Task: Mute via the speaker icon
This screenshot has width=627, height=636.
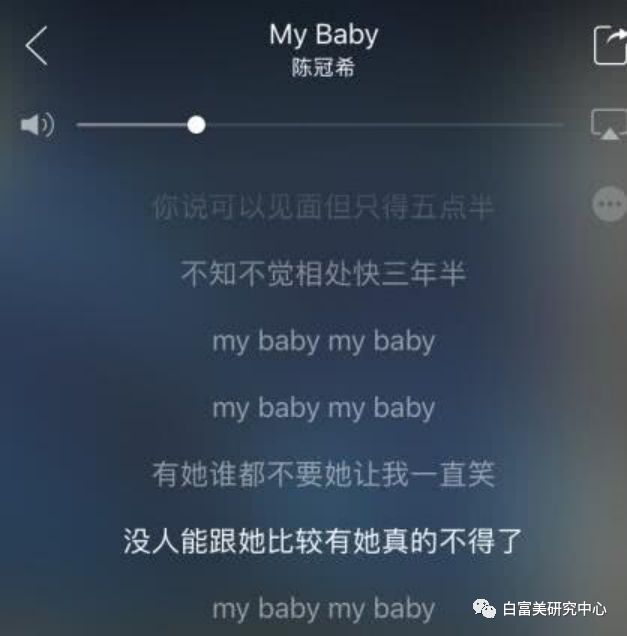Action: pyautogui.click(x=37, y=125)
